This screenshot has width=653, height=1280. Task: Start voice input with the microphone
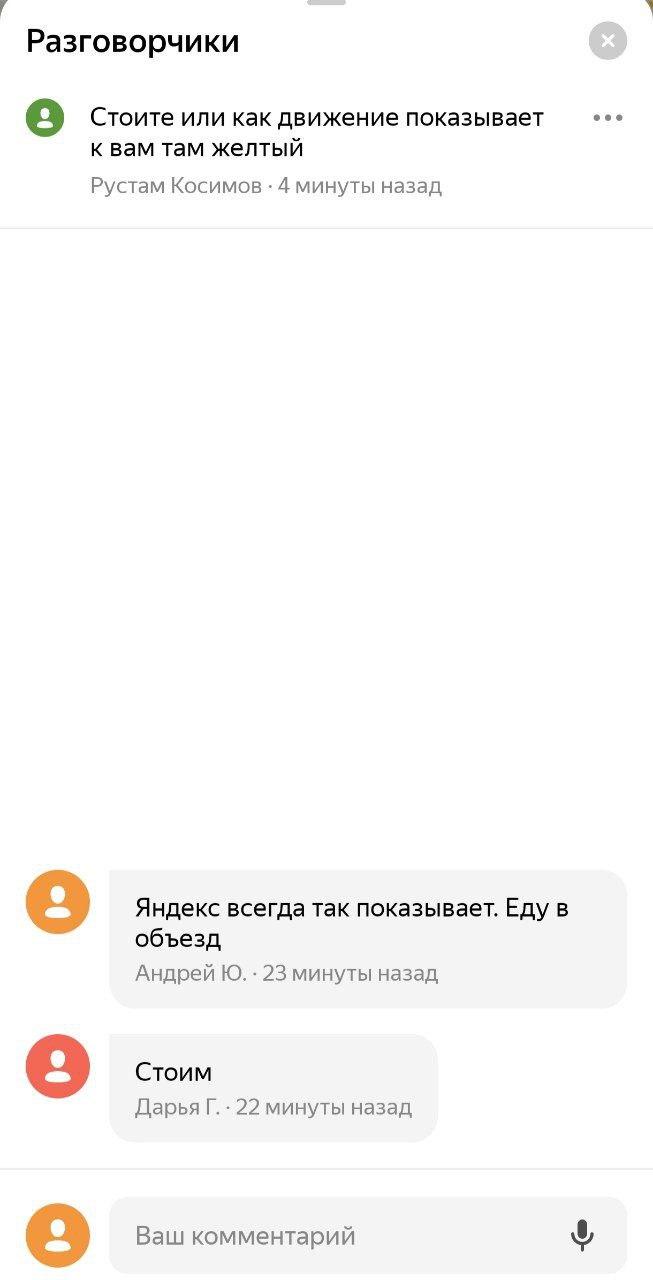[x=582, y=1236]
